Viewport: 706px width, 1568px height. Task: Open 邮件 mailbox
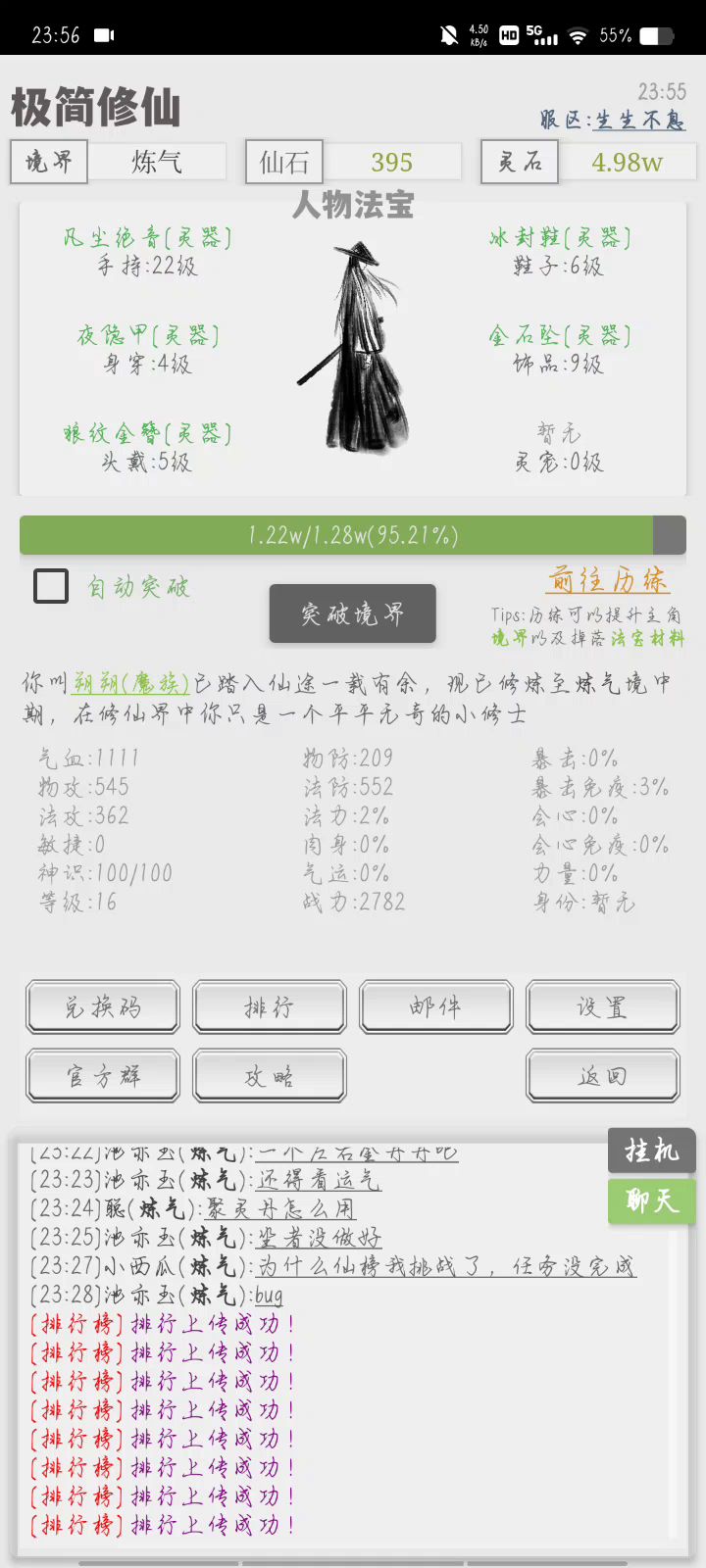[x=435, y=1006]
